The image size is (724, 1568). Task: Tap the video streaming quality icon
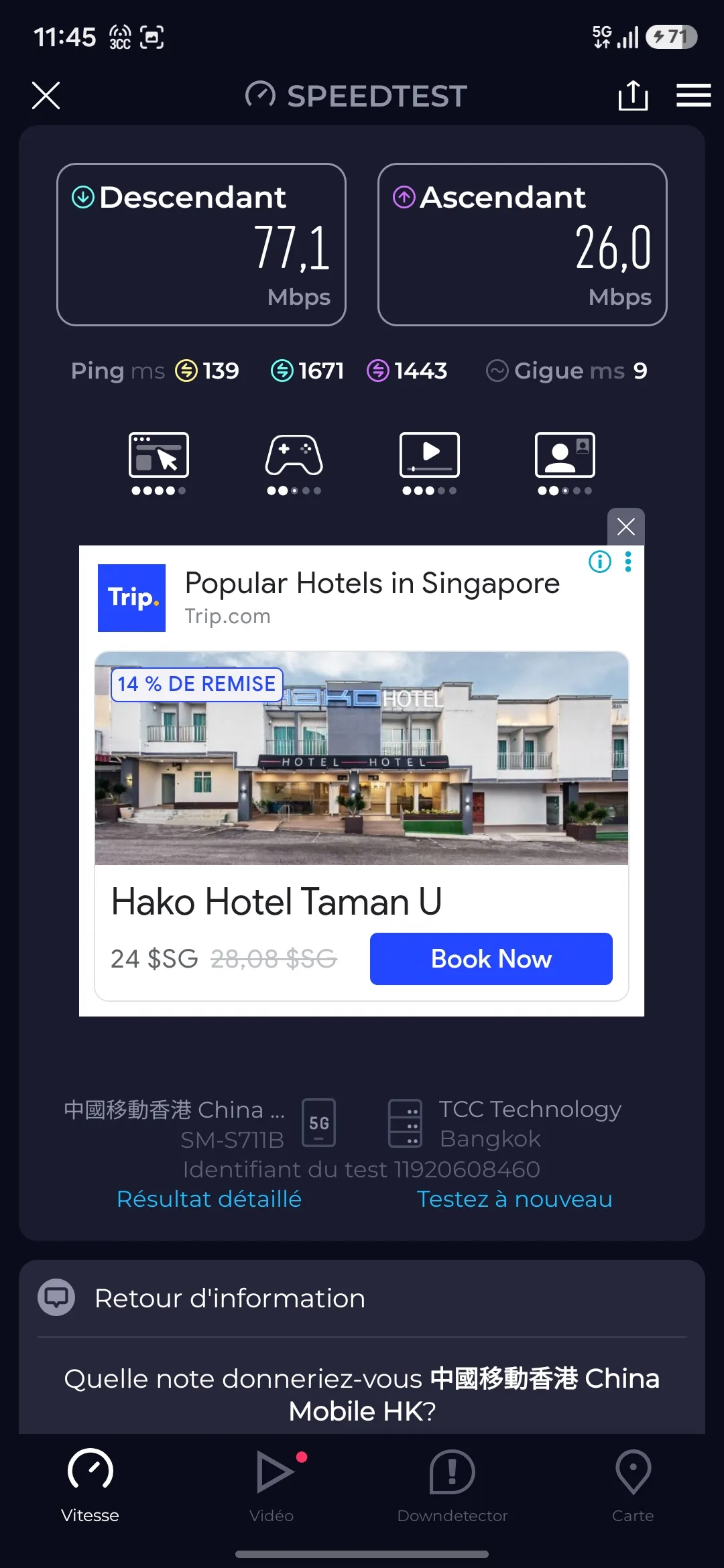(429, 463)
